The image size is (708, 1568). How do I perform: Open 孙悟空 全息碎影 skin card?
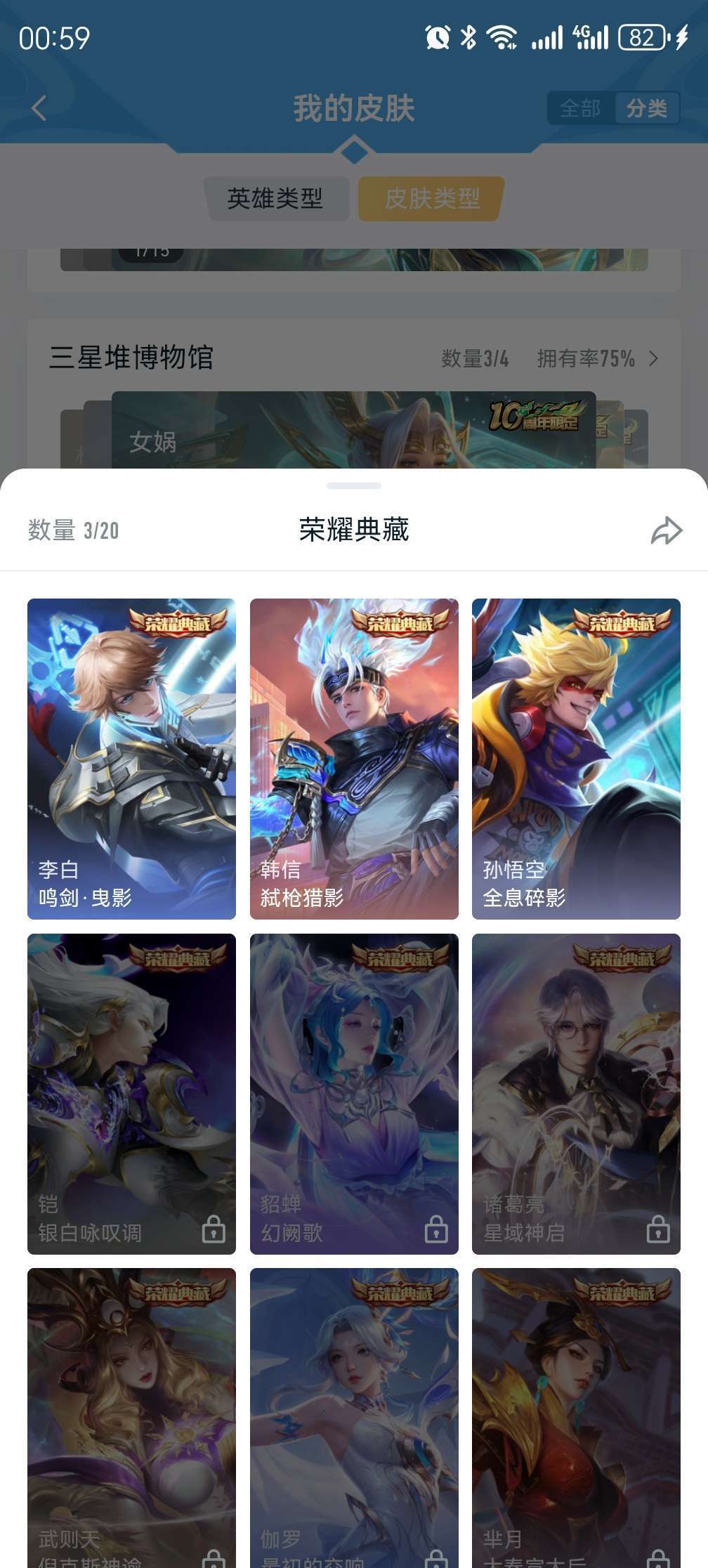(x=576, y=759)
